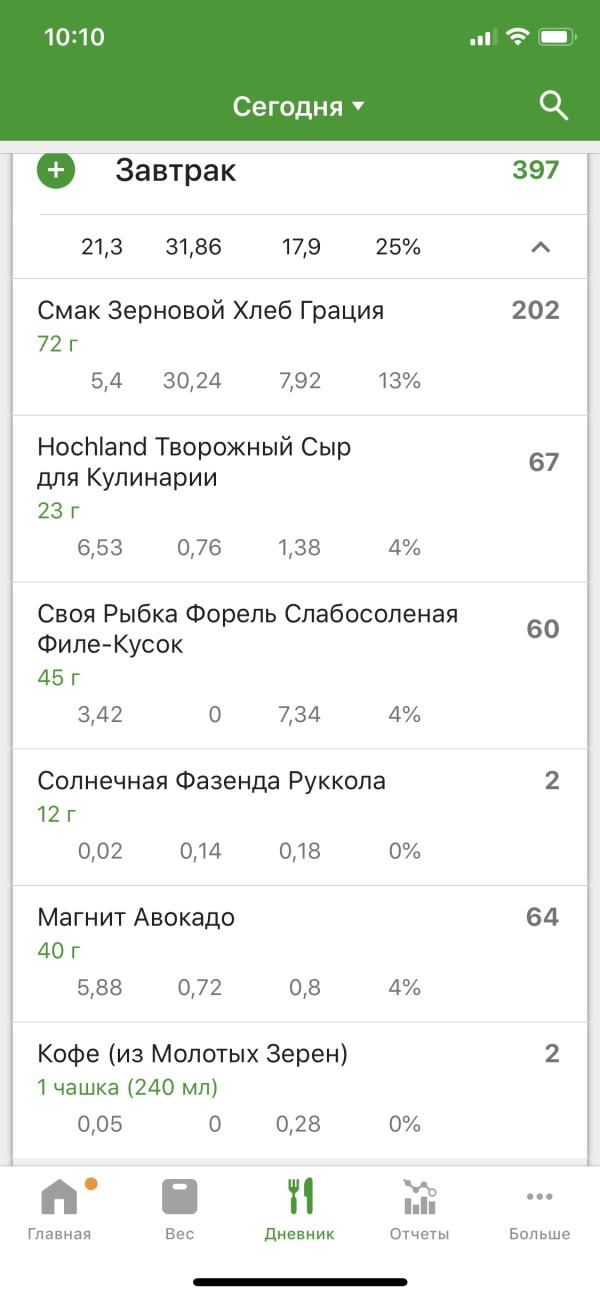This screenshot has width=600, height=1298.
Task: Open Hochland Творожный Сыр entry
Action: tap(299, 499)
